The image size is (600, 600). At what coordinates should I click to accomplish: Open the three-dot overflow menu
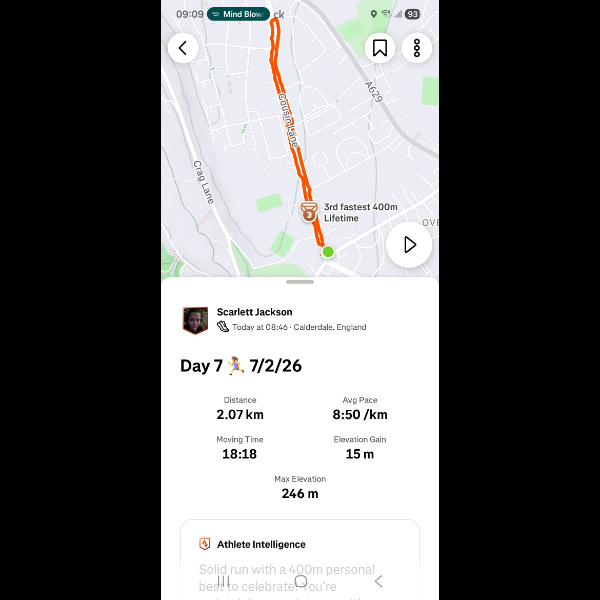pos(416,47)
